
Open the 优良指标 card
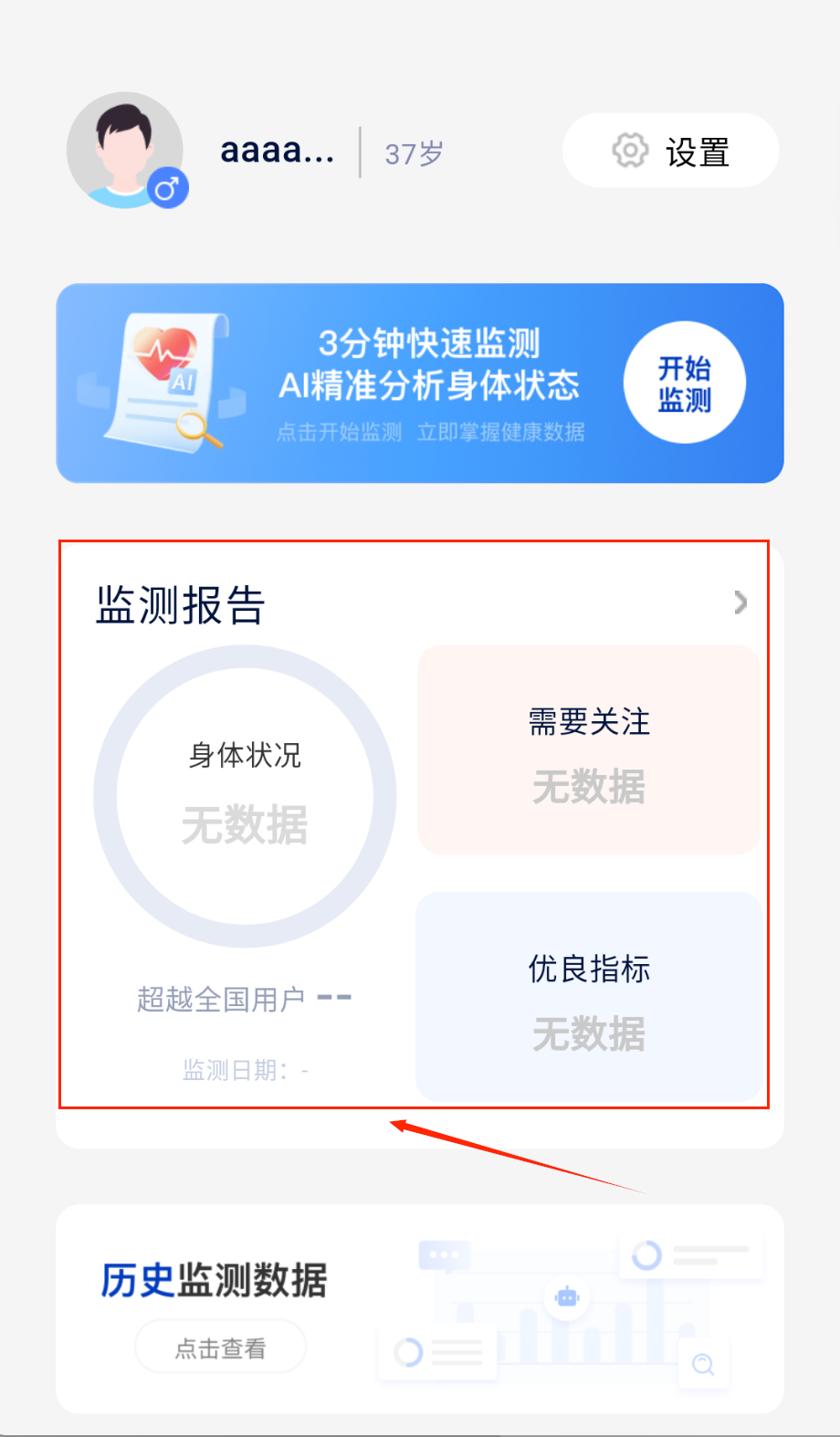589,997
